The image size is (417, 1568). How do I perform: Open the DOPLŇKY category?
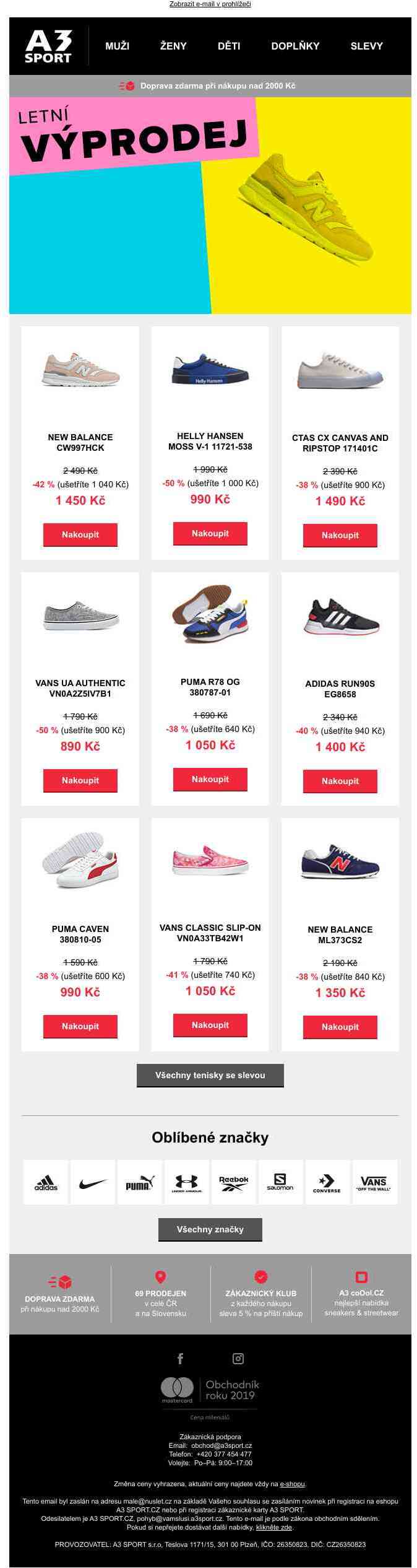pyautogui.click(x=295, y=46)
